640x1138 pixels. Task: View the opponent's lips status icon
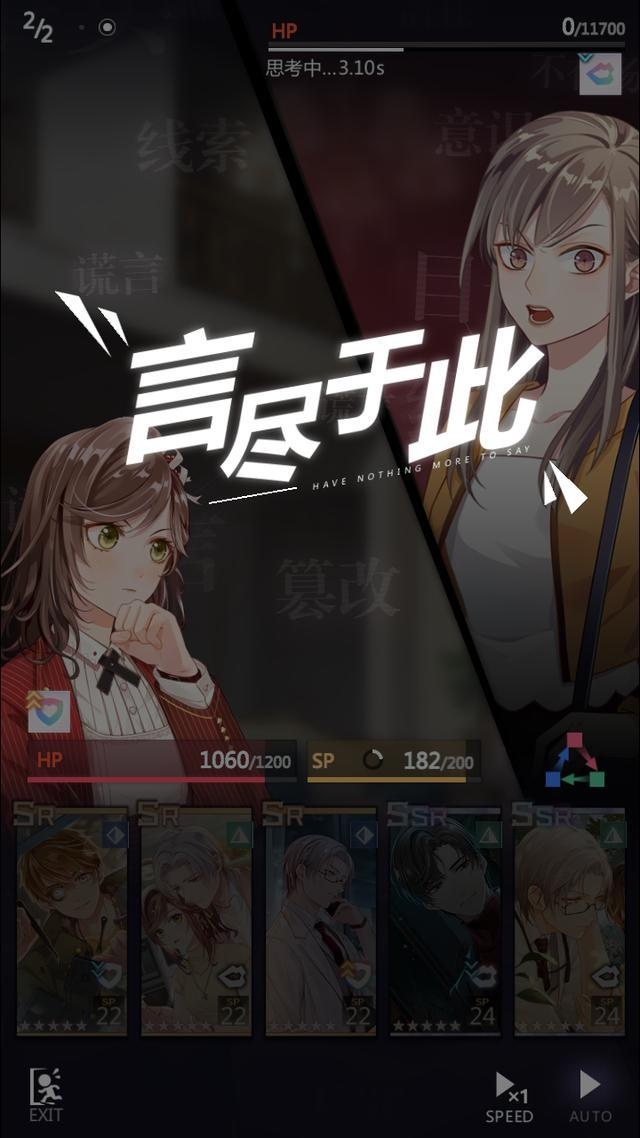coord(600,74)
